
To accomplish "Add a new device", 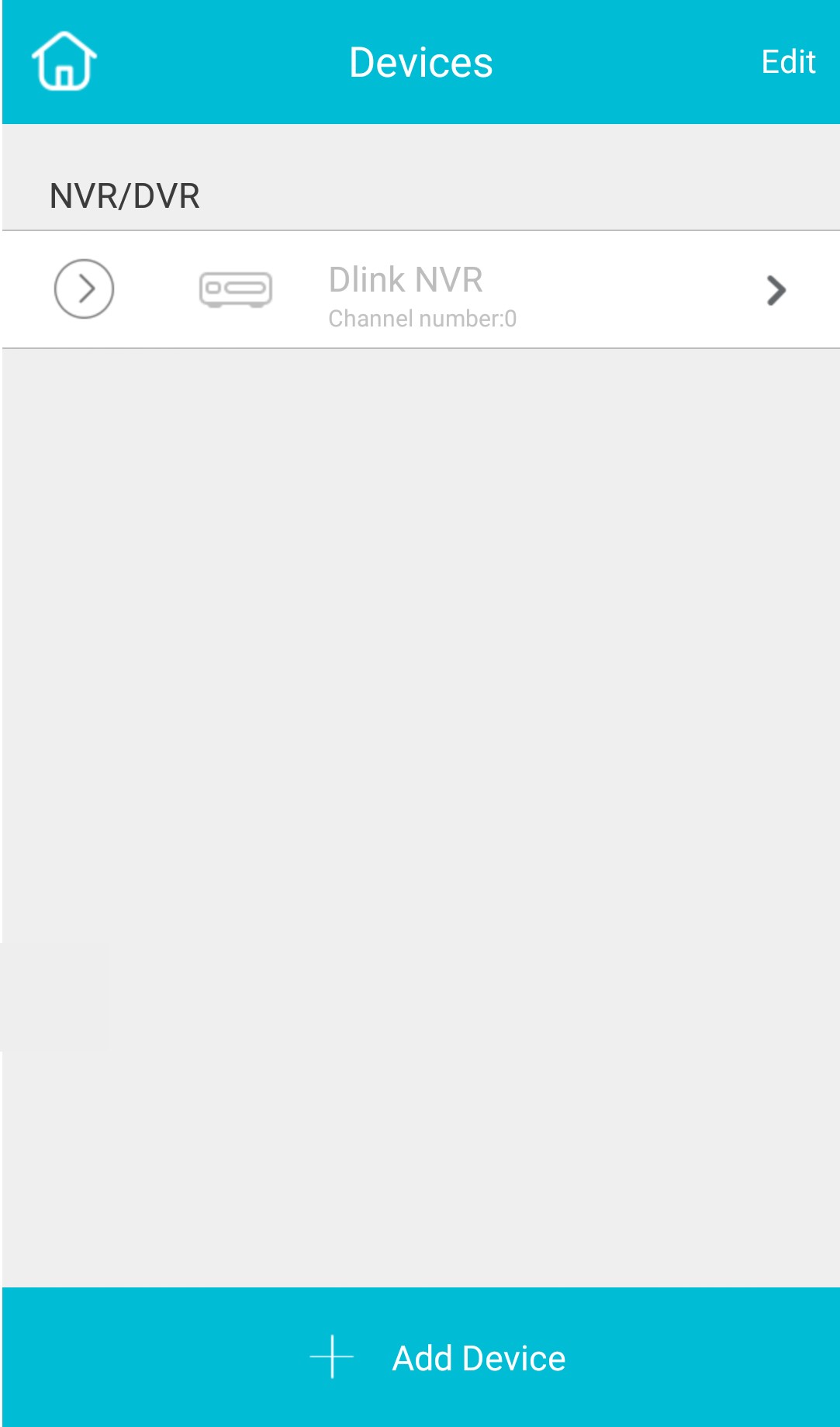I will click(438, 1357).
